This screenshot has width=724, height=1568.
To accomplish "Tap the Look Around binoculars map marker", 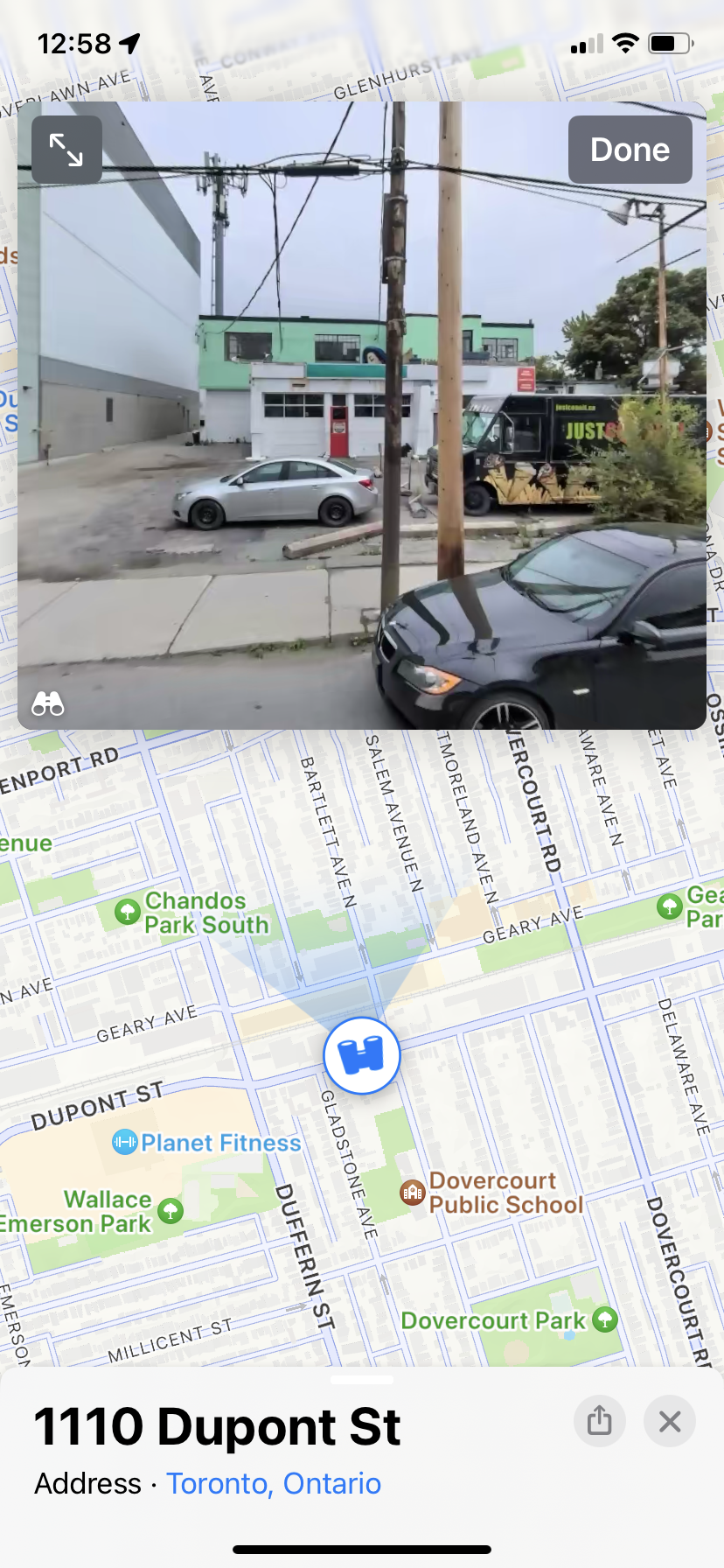I will coord(361,1056).
